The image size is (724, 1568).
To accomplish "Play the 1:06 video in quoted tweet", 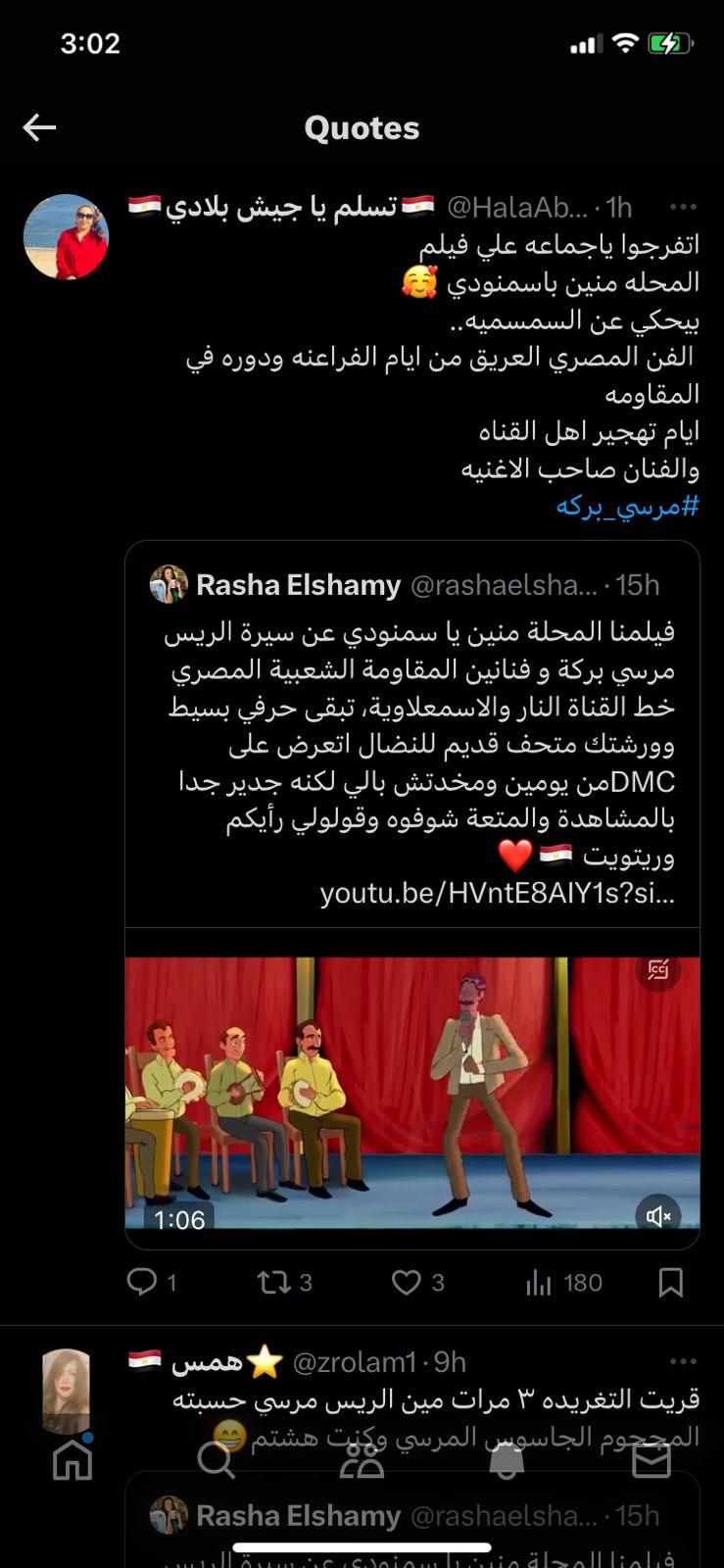I will pos(411,1090).
